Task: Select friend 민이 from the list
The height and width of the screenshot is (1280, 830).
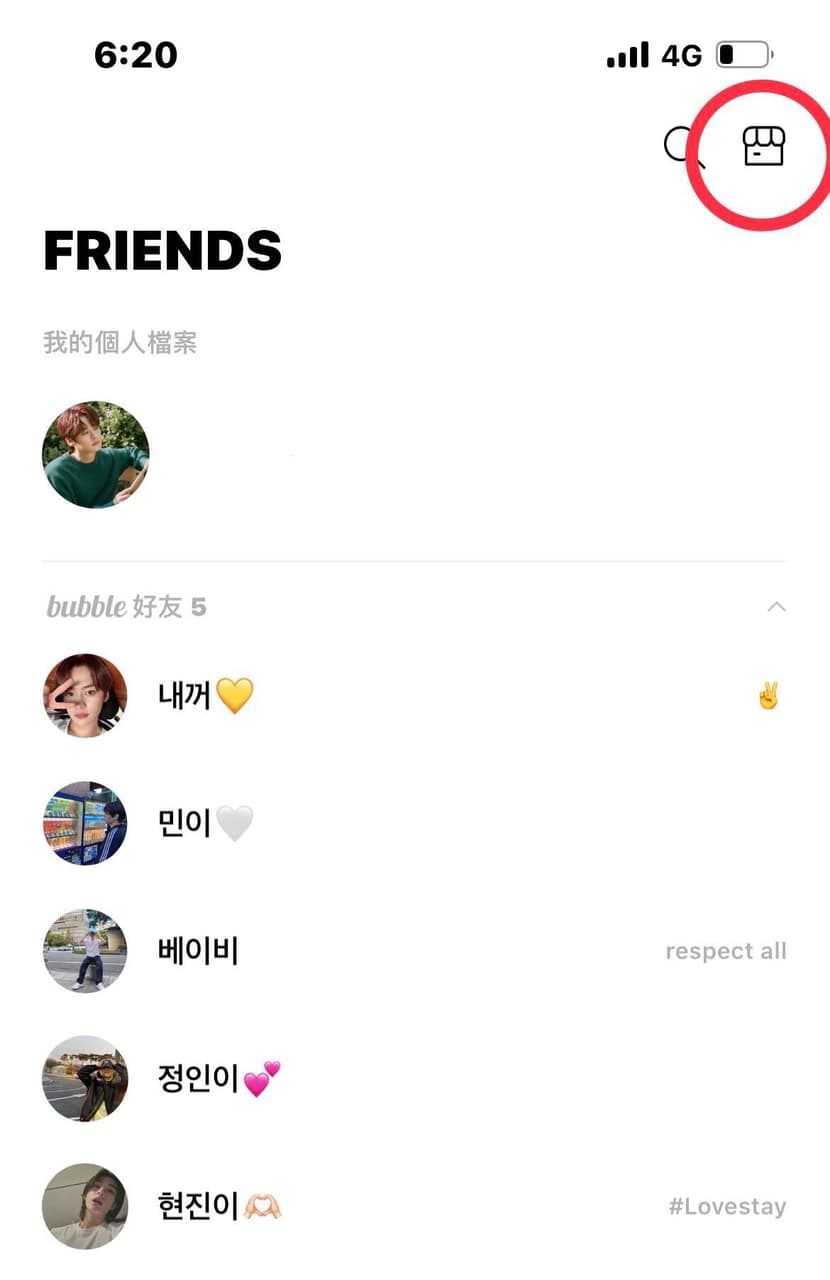Action: pos(204,823)
